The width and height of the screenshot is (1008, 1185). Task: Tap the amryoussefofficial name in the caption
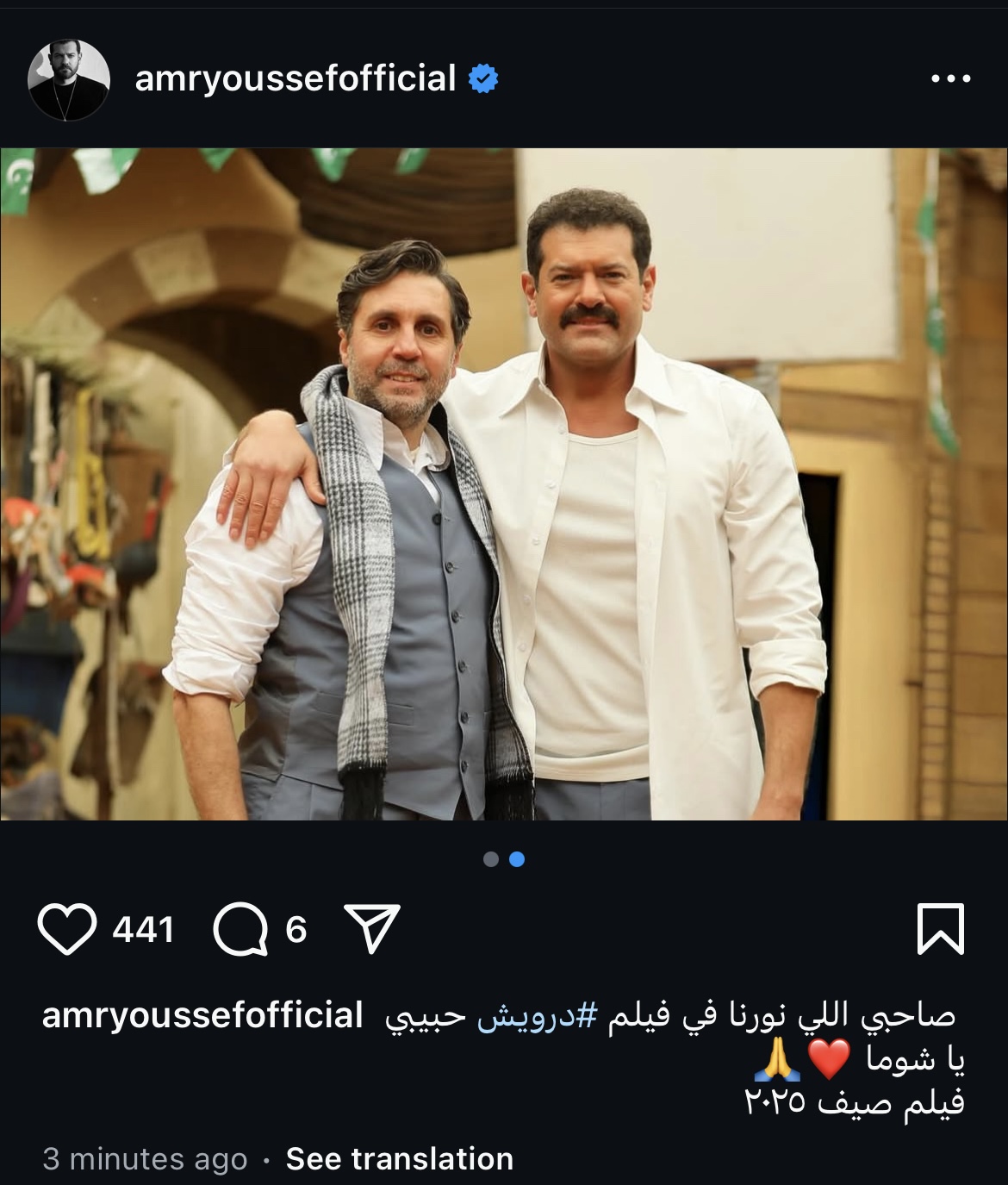pyautogui.click(x=202, y=1016)
